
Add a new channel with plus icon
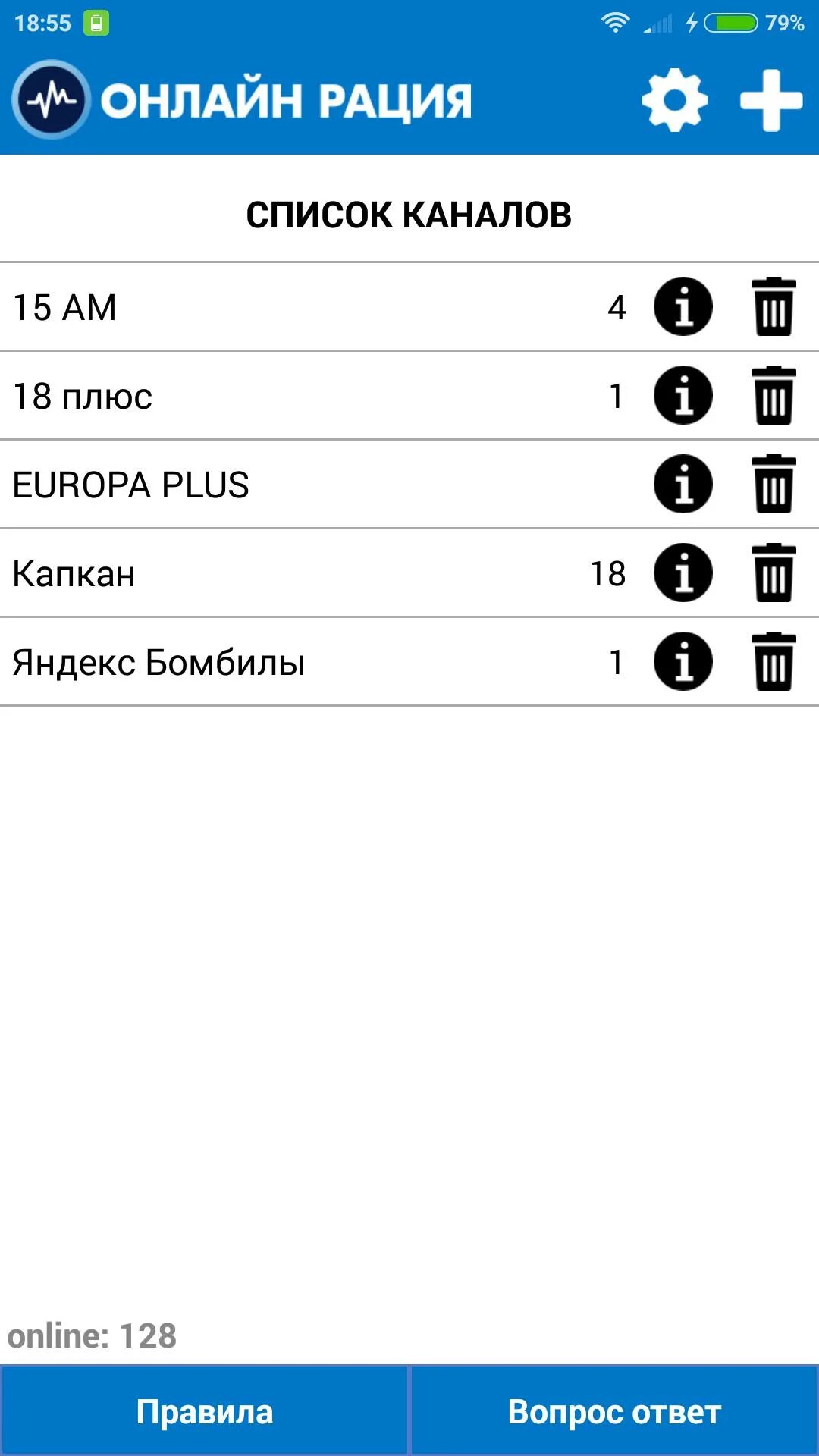pos(771,100)
